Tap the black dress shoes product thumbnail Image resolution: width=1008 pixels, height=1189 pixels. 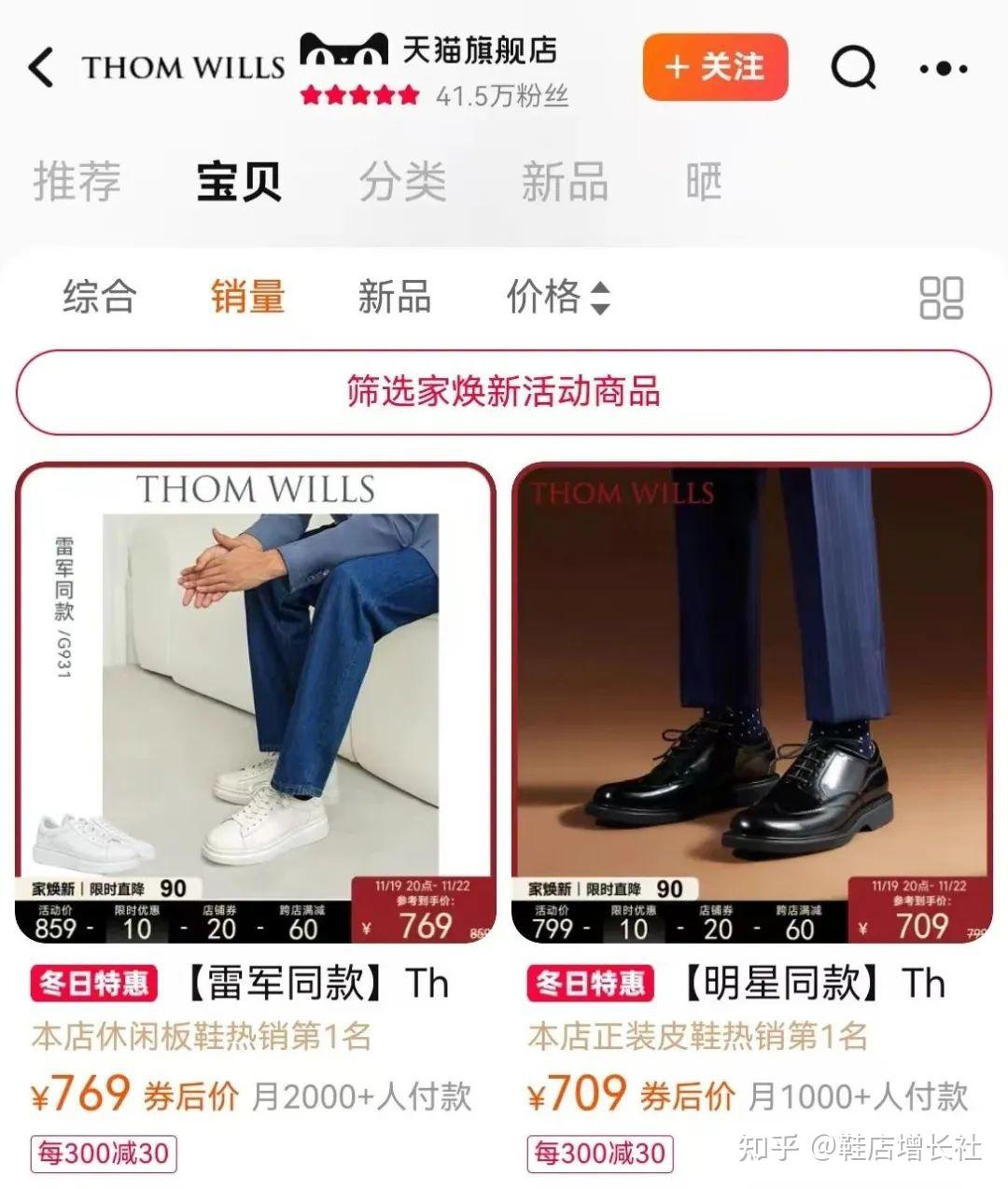(756, 700)
